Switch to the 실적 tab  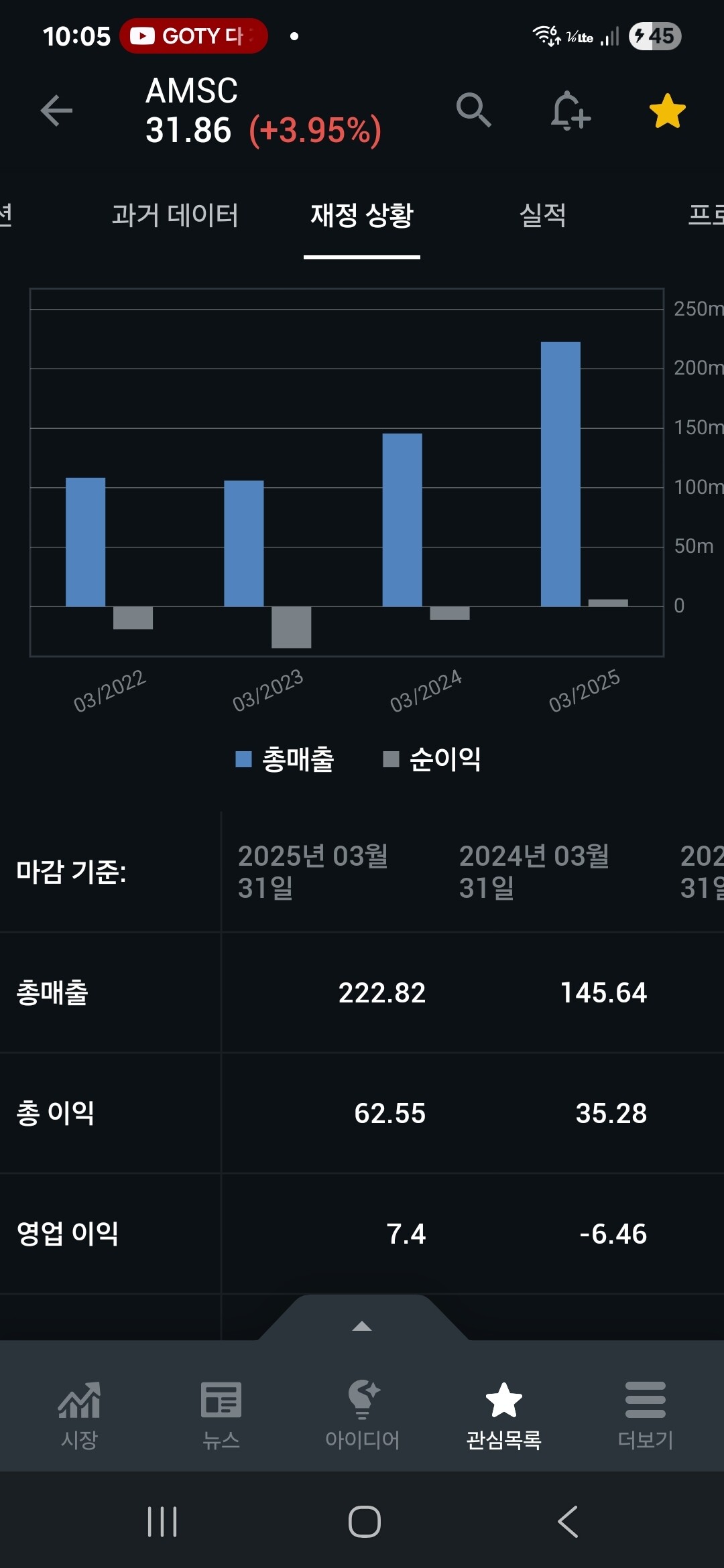[543, 216]
